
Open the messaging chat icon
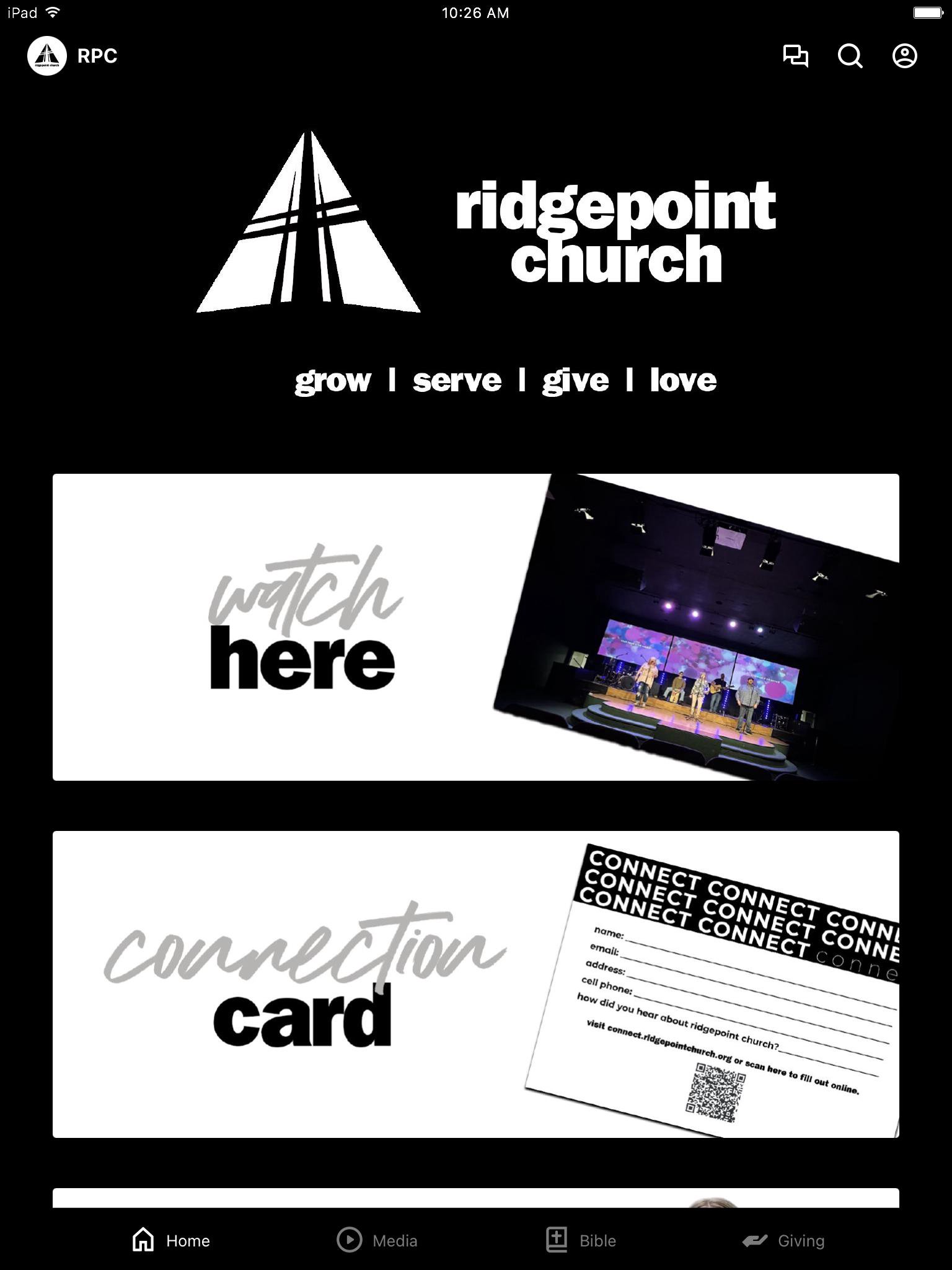click(x=795, y=56)
